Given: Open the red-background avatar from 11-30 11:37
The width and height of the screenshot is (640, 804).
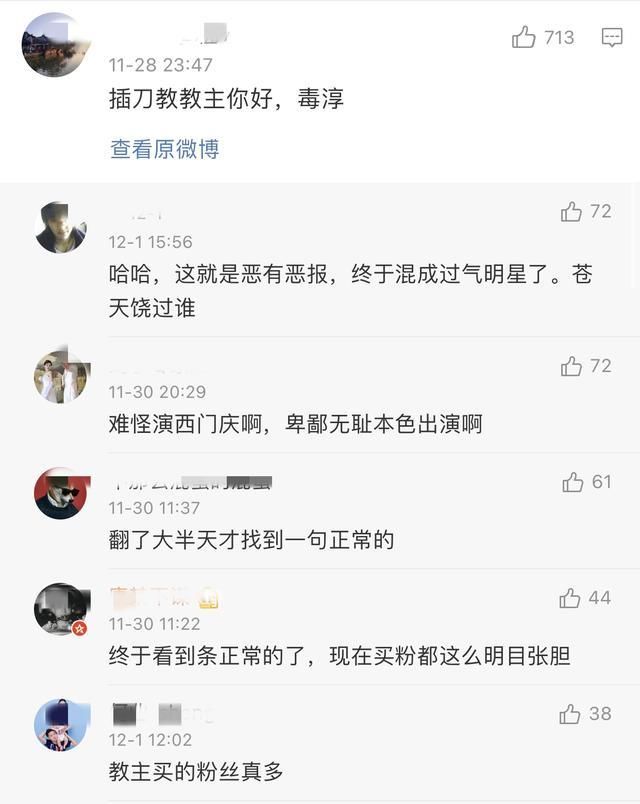Looking at the screenshot, I should pyautogui.click(x=61, y=493).
